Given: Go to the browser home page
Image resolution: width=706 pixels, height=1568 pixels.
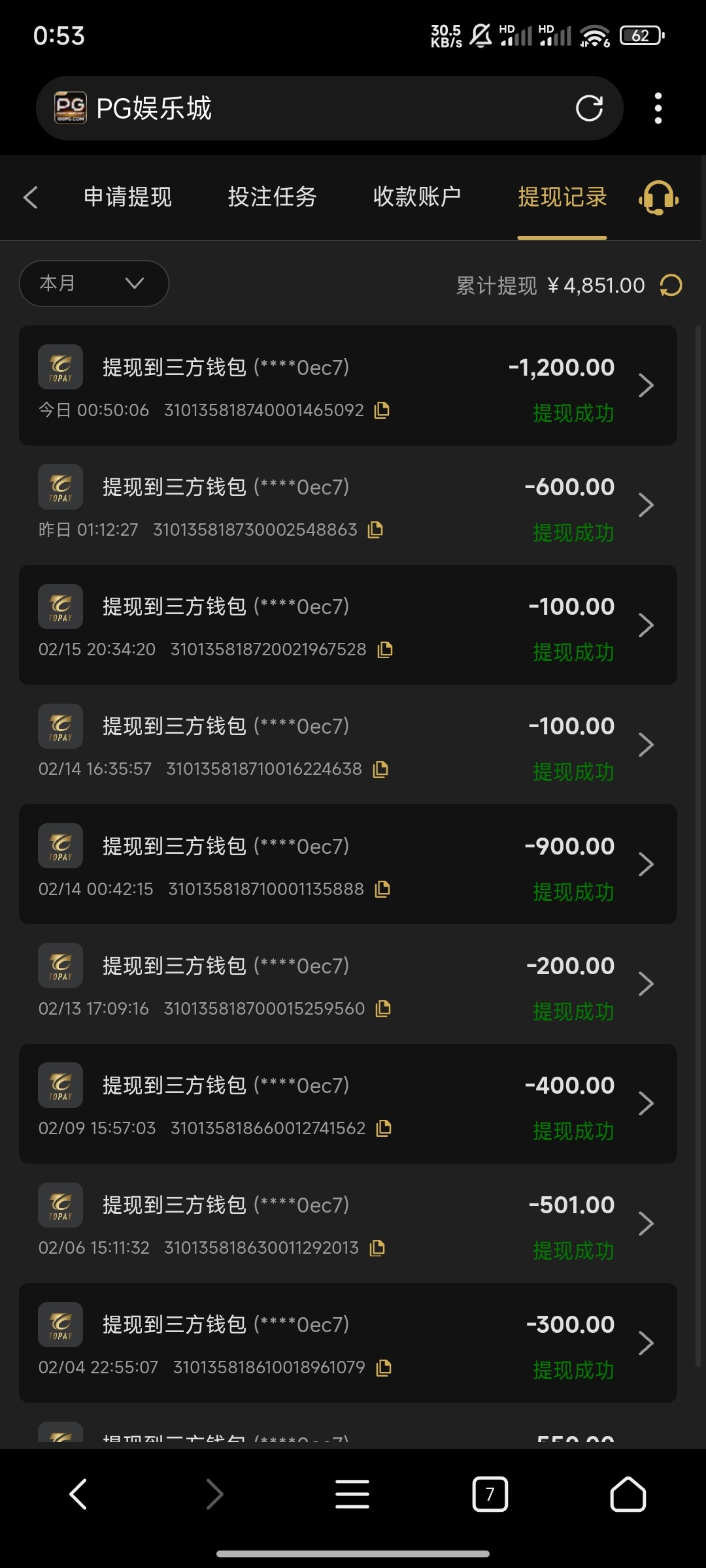Looking at the screenshot, I should [x=628, y=1494].
